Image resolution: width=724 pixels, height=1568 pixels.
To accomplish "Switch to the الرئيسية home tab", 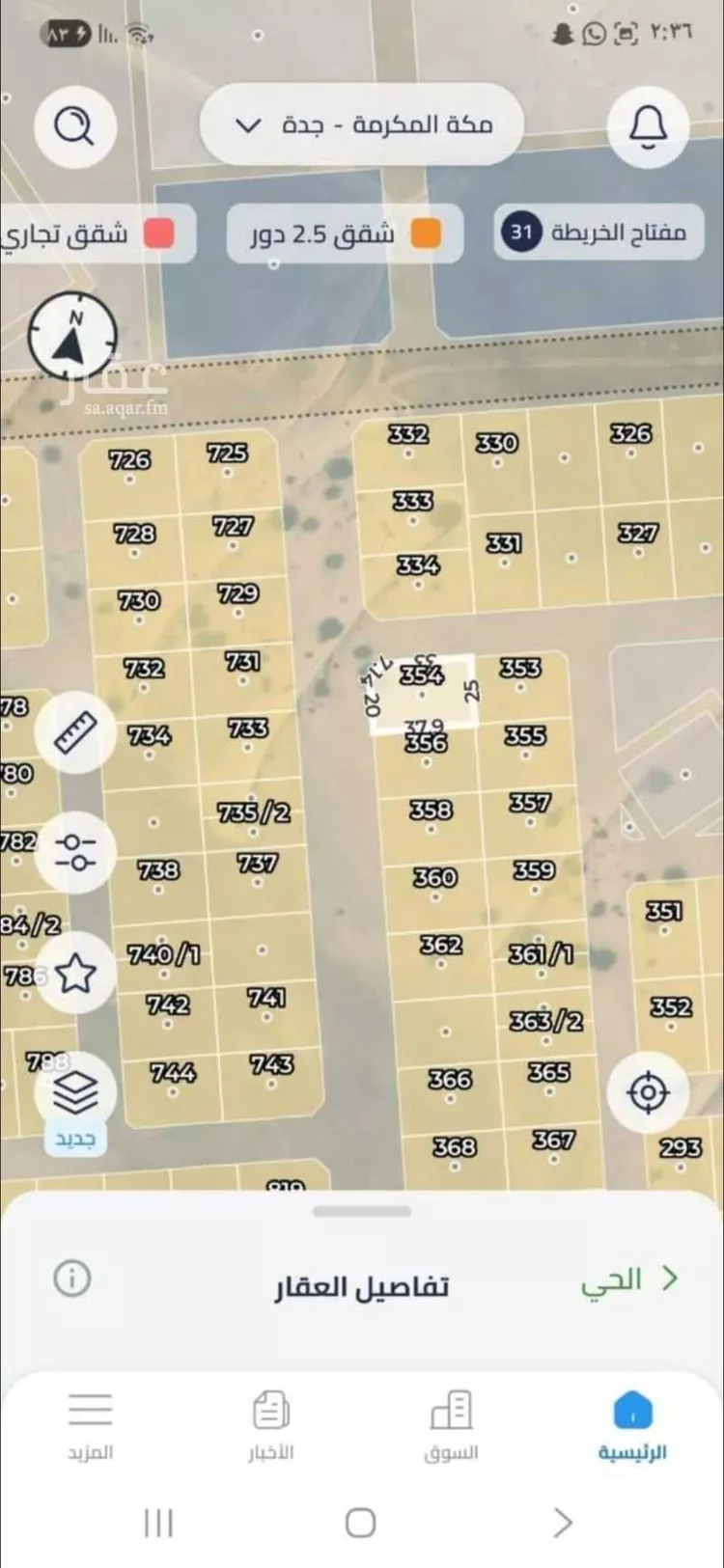I will pos(632,1427).
